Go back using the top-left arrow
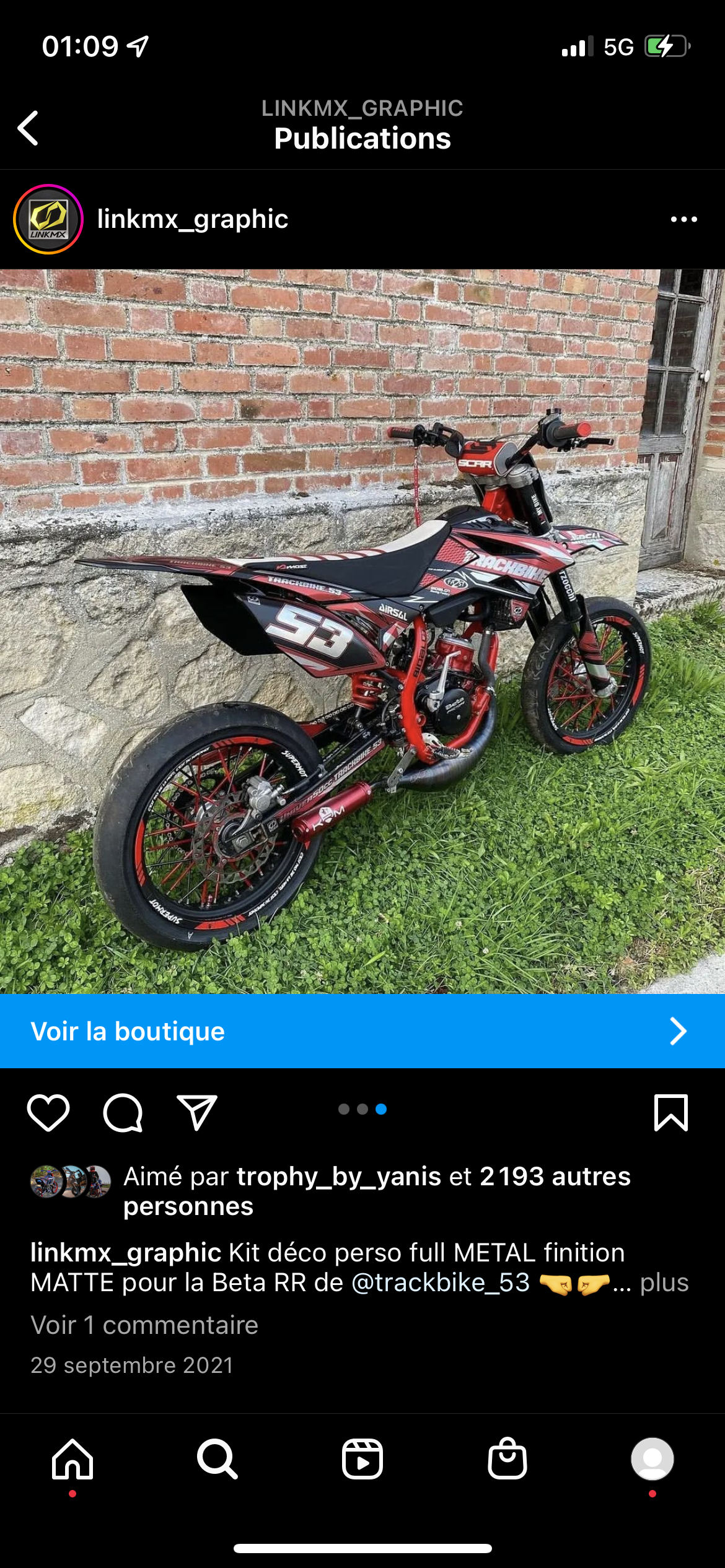This screenshot has width=725, height=1568. (29, 128)
